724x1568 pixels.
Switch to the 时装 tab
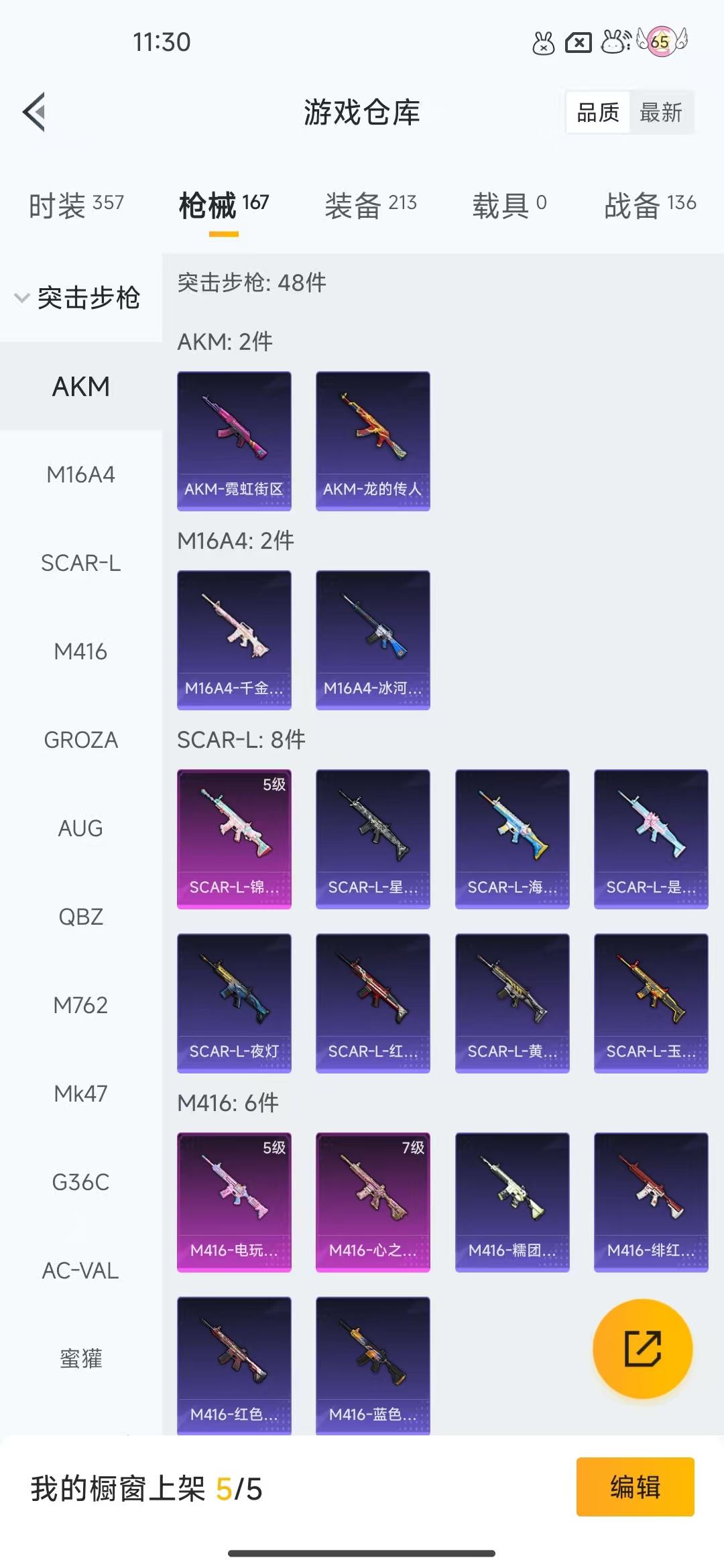click(x=76, y=205)
